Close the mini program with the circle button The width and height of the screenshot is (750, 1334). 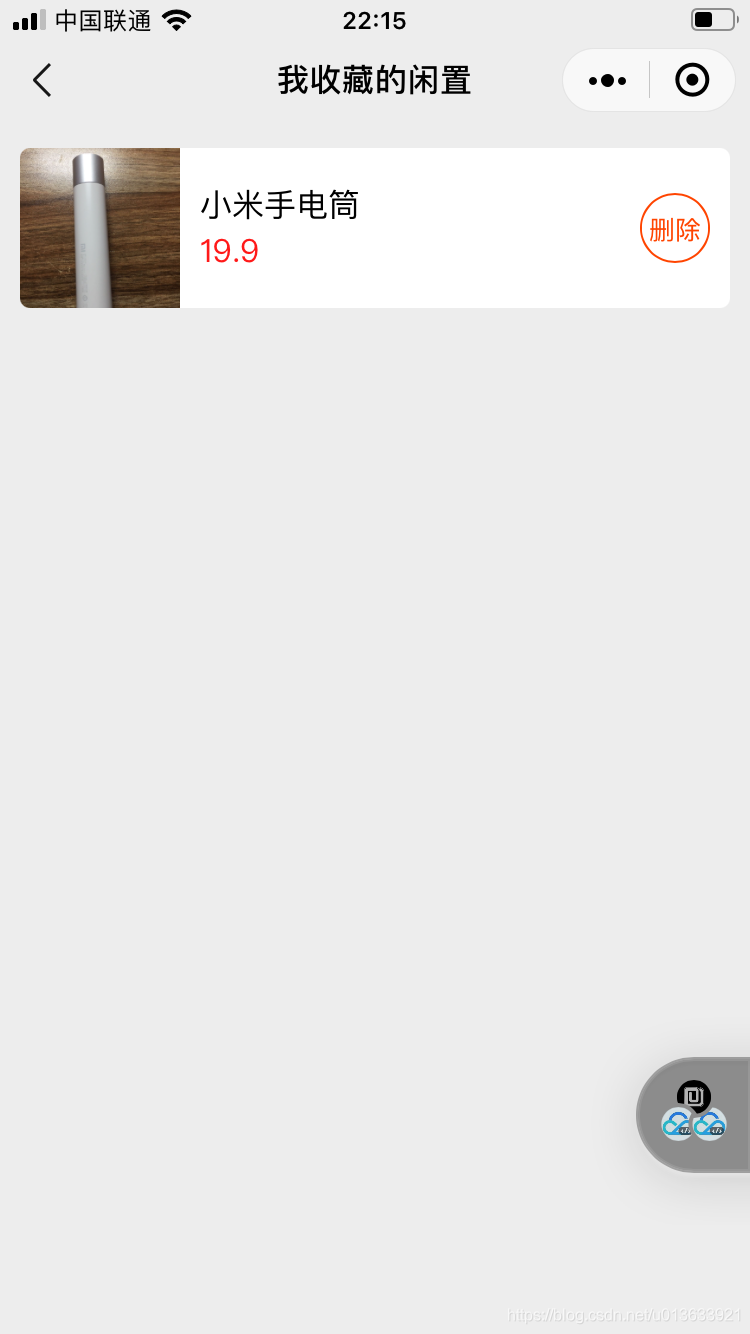pyautogui.click(x=692, y=80)
